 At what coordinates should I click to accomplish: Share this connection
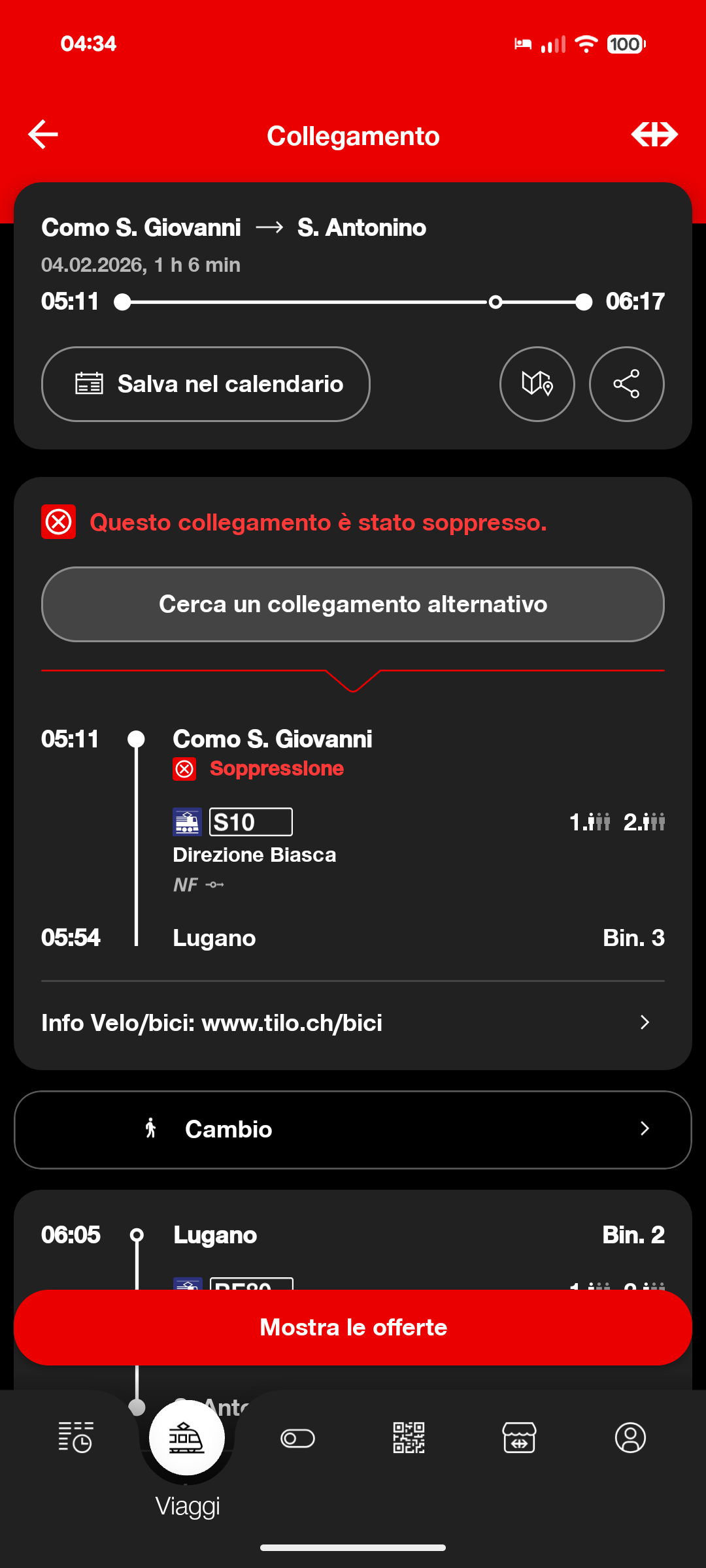tap(626, 384)
